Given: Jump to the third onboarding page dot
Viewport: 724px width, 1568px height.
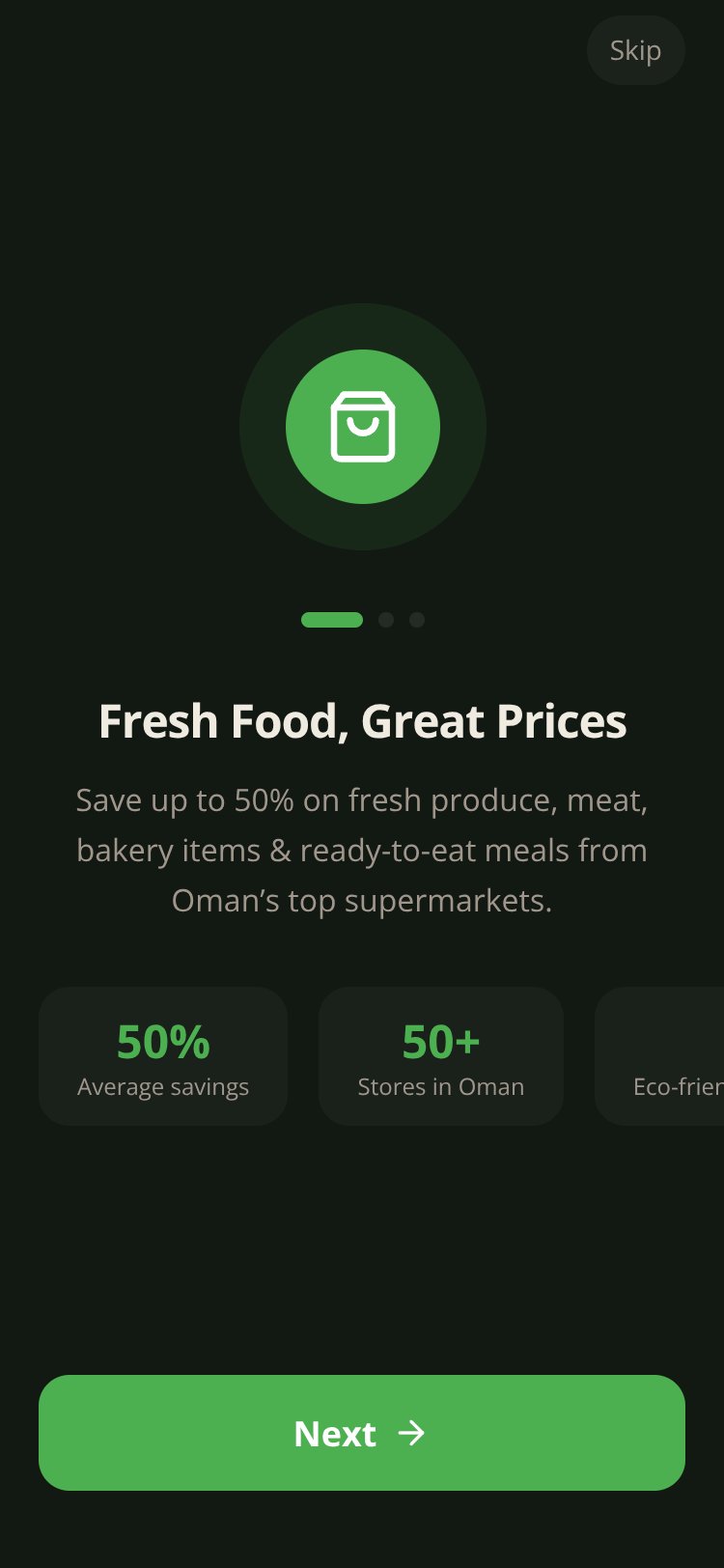Looking at the screenshot, I should click(417, 620).
